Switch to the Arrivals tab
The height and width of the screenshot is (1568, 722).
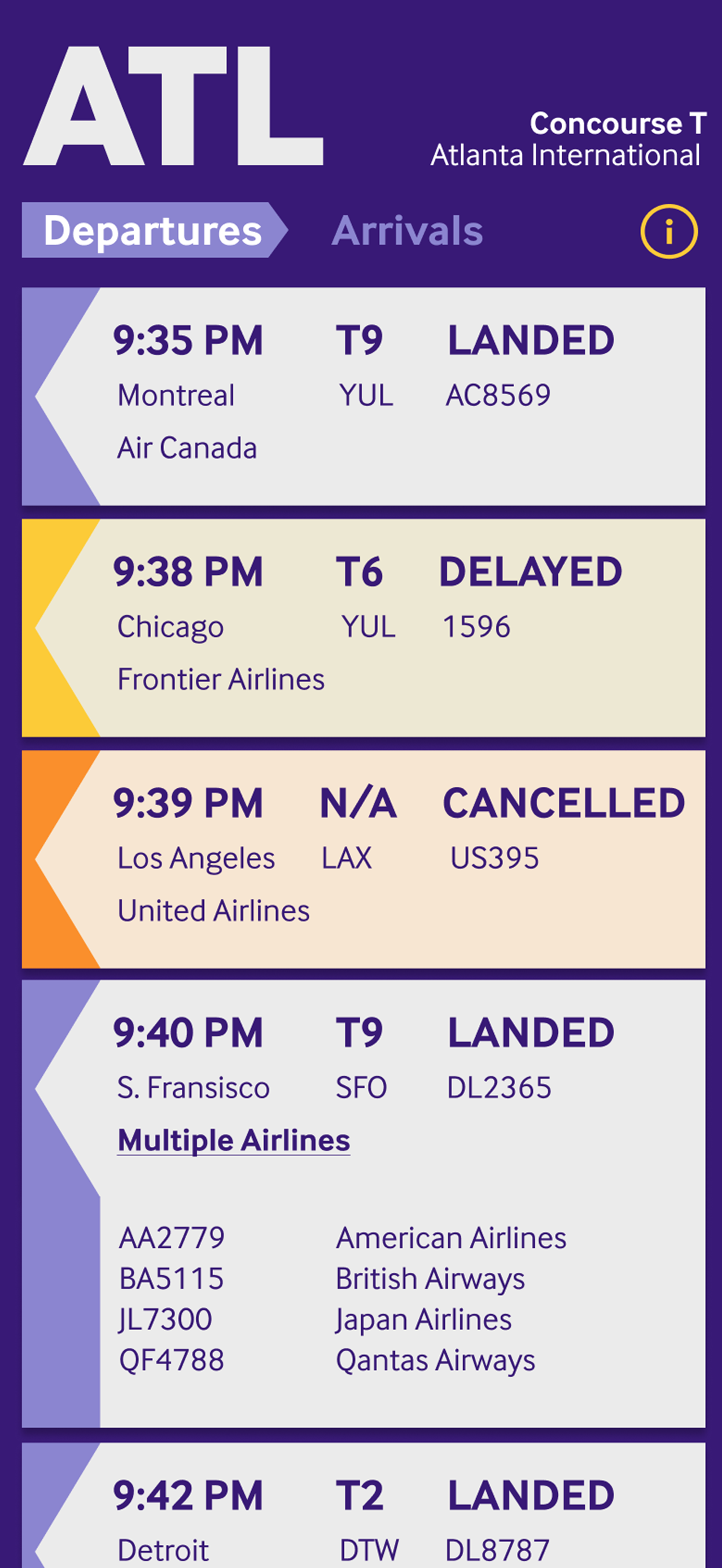pos(407,231)
